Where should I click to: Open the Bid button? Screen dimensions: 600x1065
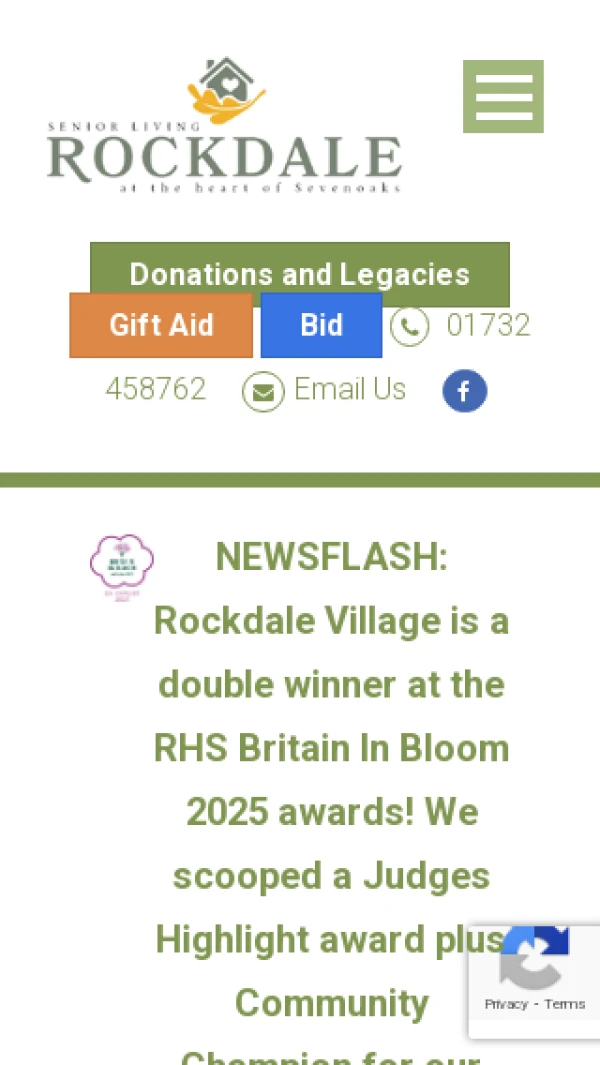point(321,325)
